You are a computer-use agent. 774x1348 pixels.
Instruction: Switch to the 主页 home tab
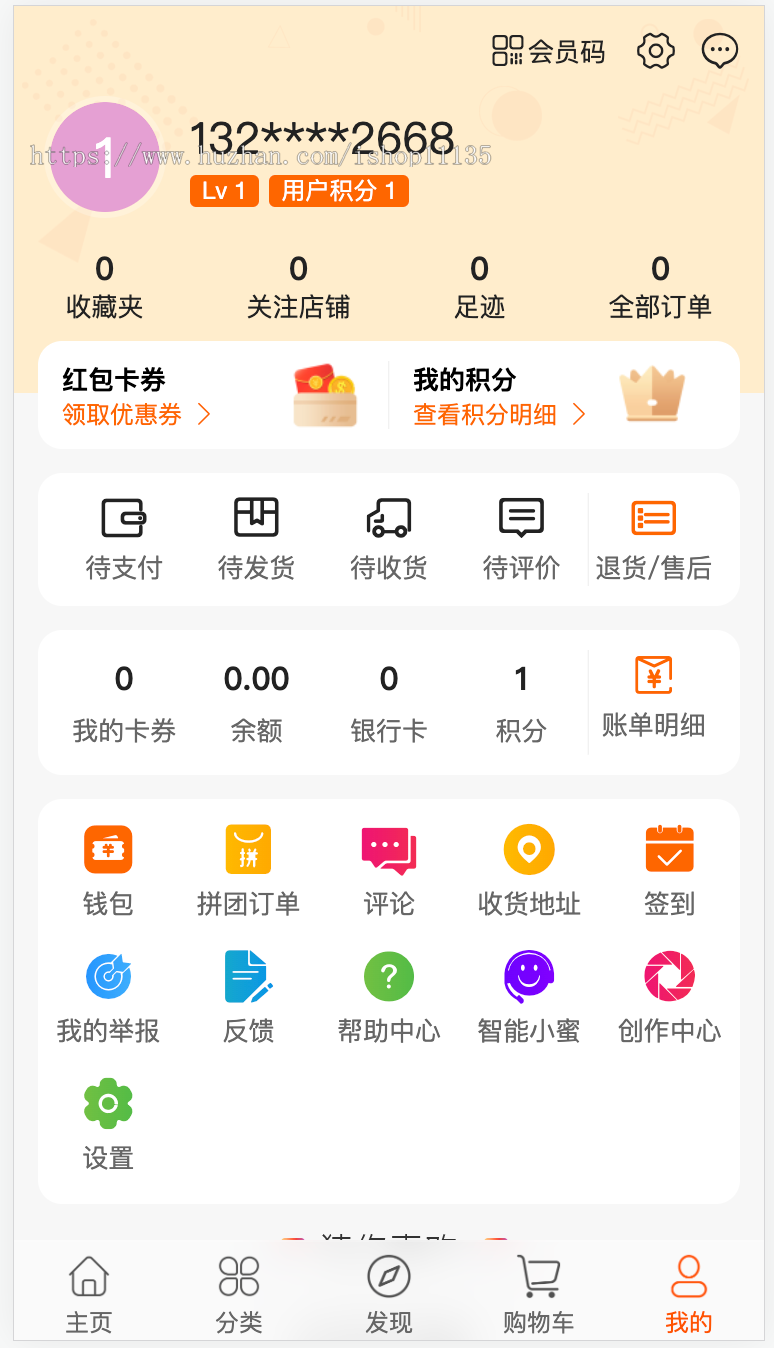click(89, 1294)
